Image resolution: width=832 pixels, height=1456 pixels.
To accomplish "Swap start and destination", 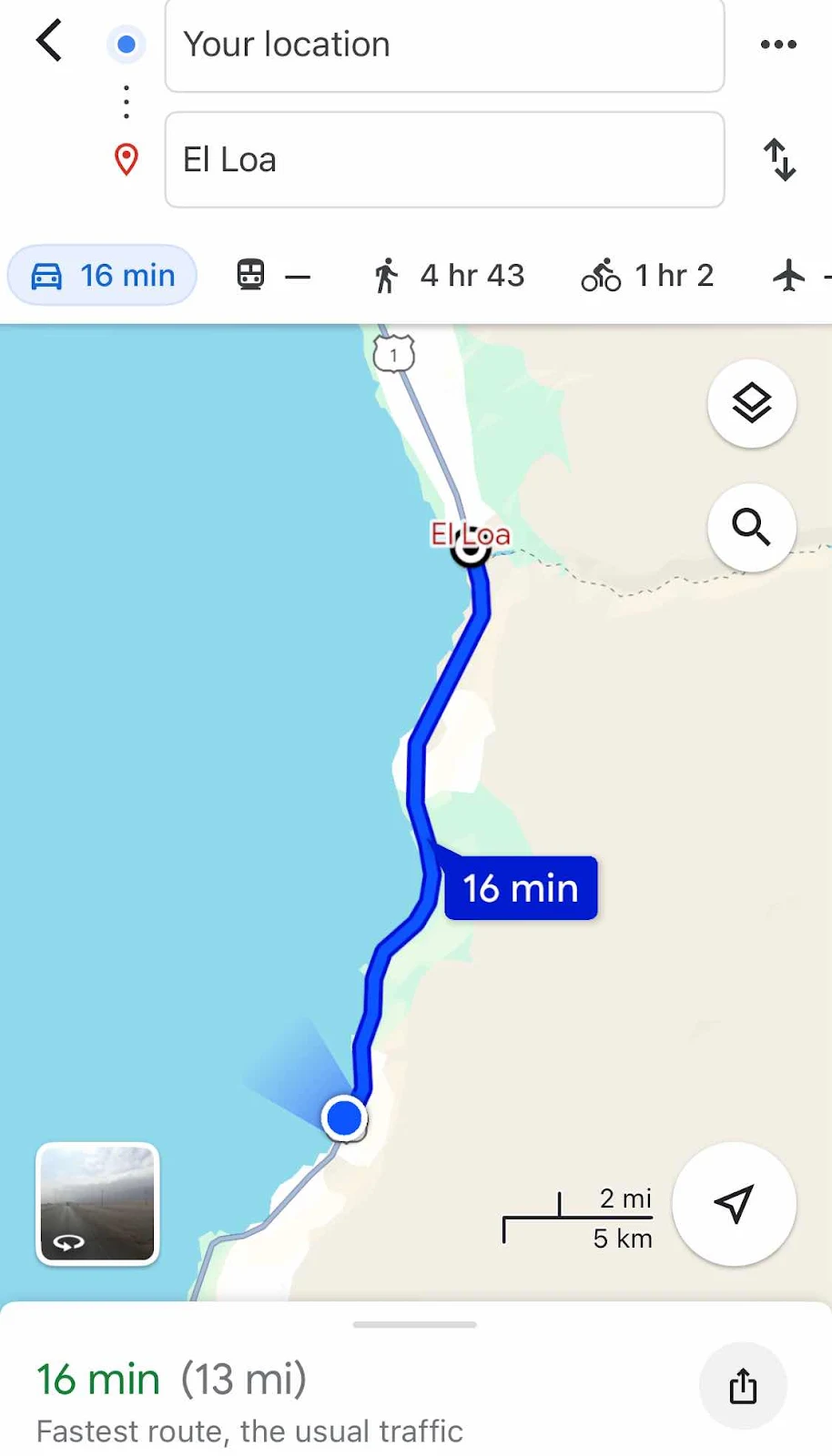I will [x=779, y=160].
